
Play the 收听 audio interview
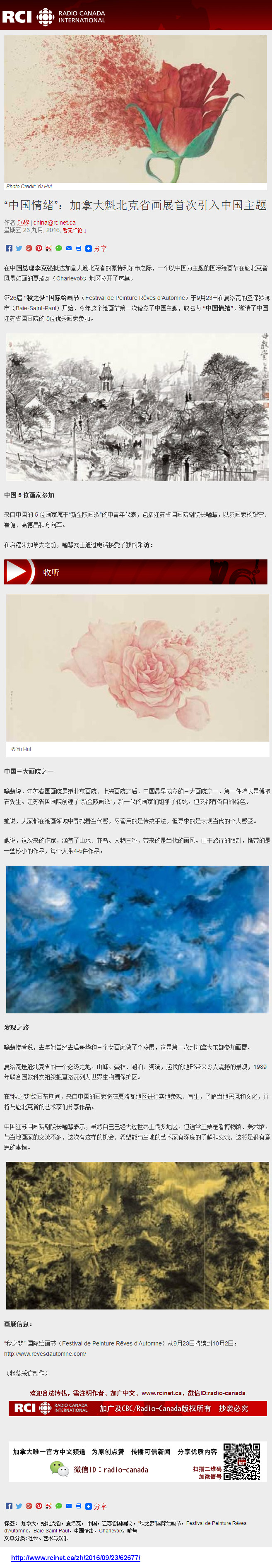click(17, 572)
